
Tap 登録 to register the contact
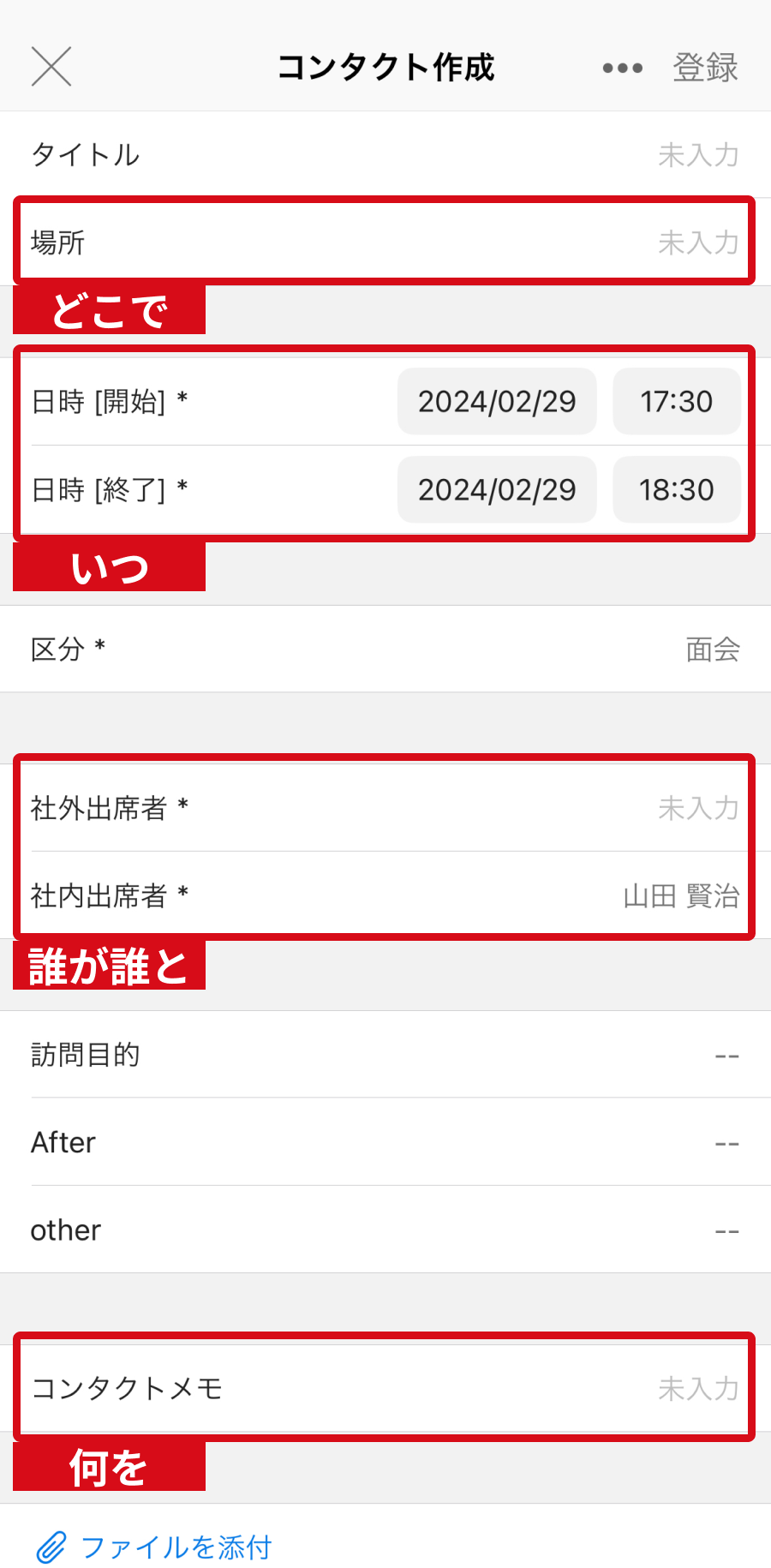[705, 68]
